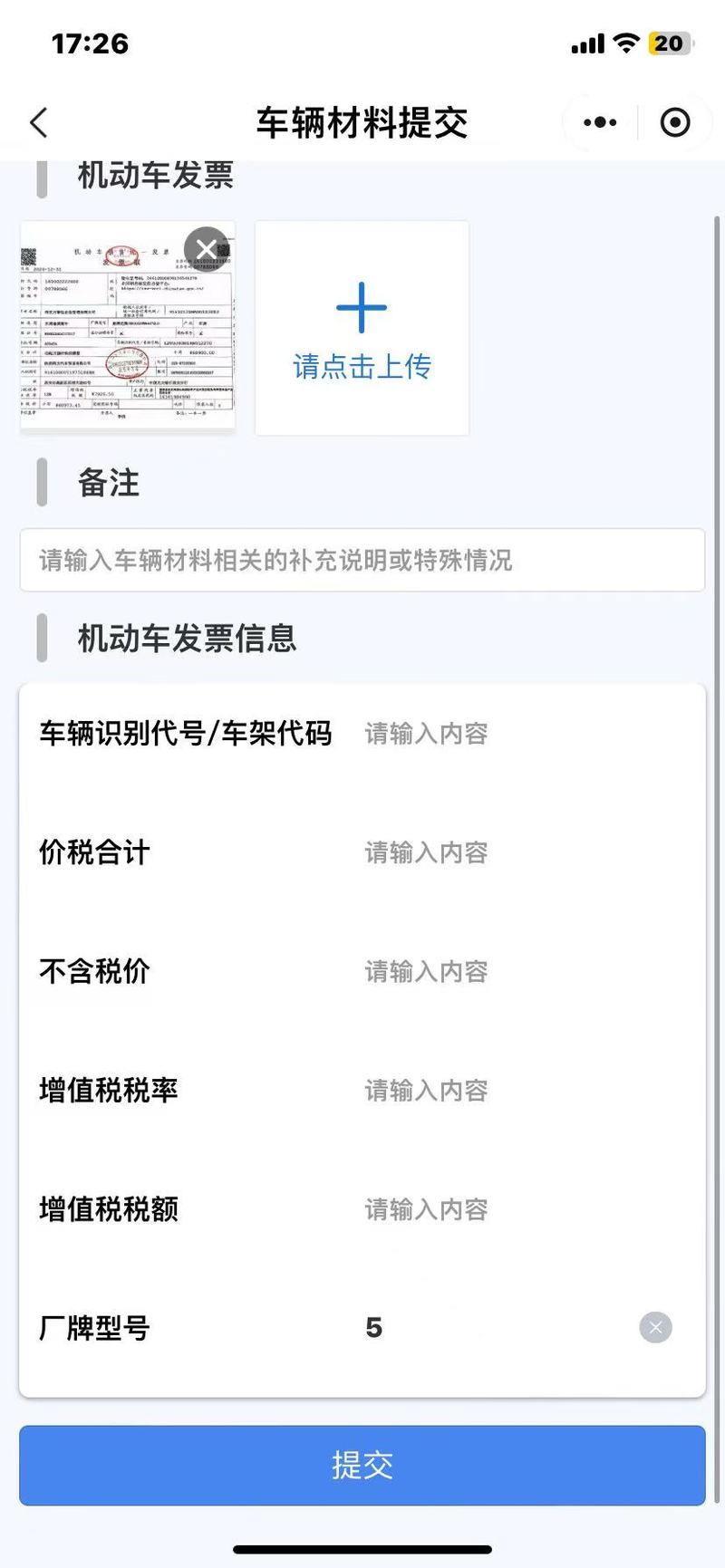Tap the 提交 submit button
This screenshot has height=1568, width=725.
click(362, 1466)
